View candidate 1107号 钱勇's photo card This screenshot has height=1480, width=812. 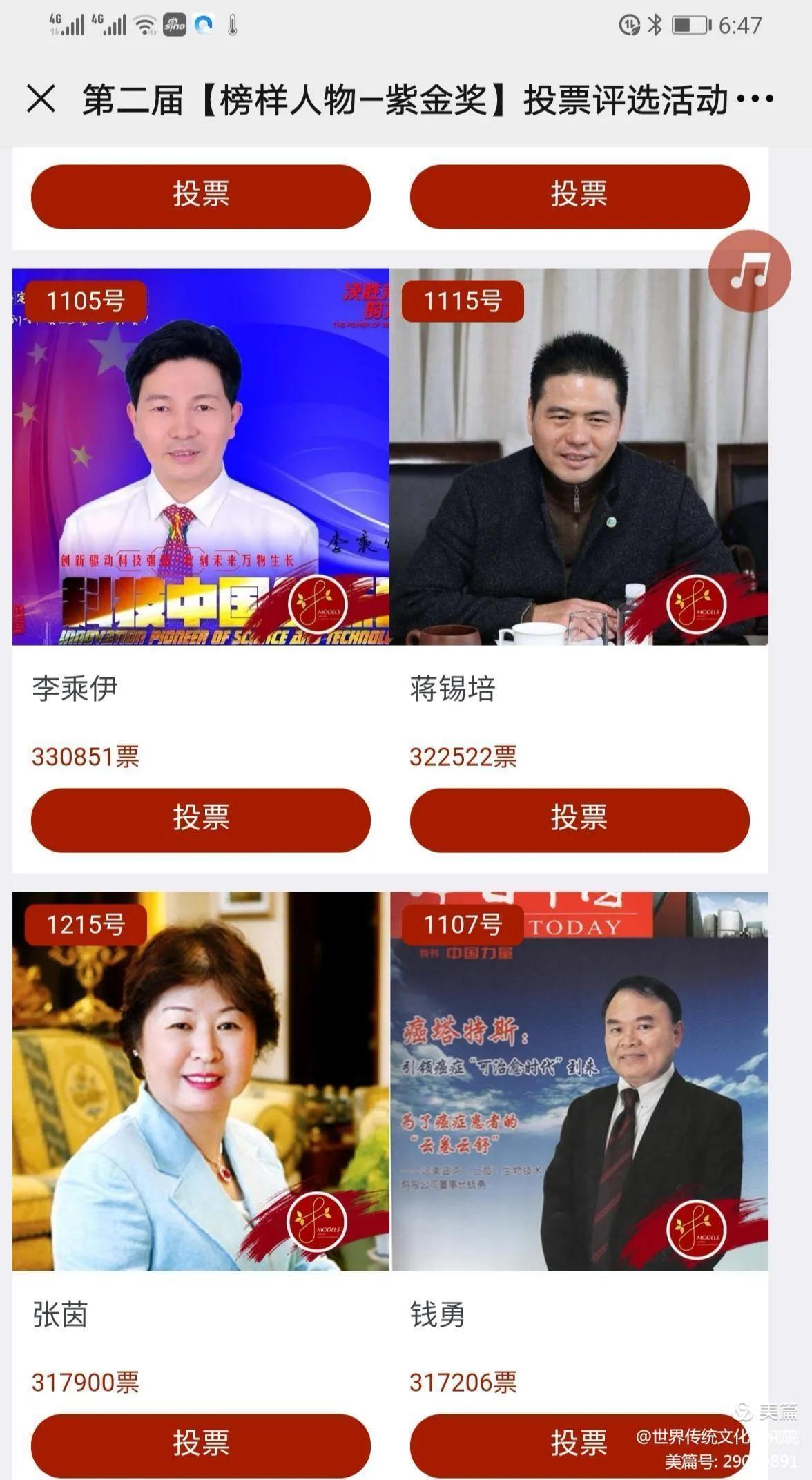[x=579, y=1081]
